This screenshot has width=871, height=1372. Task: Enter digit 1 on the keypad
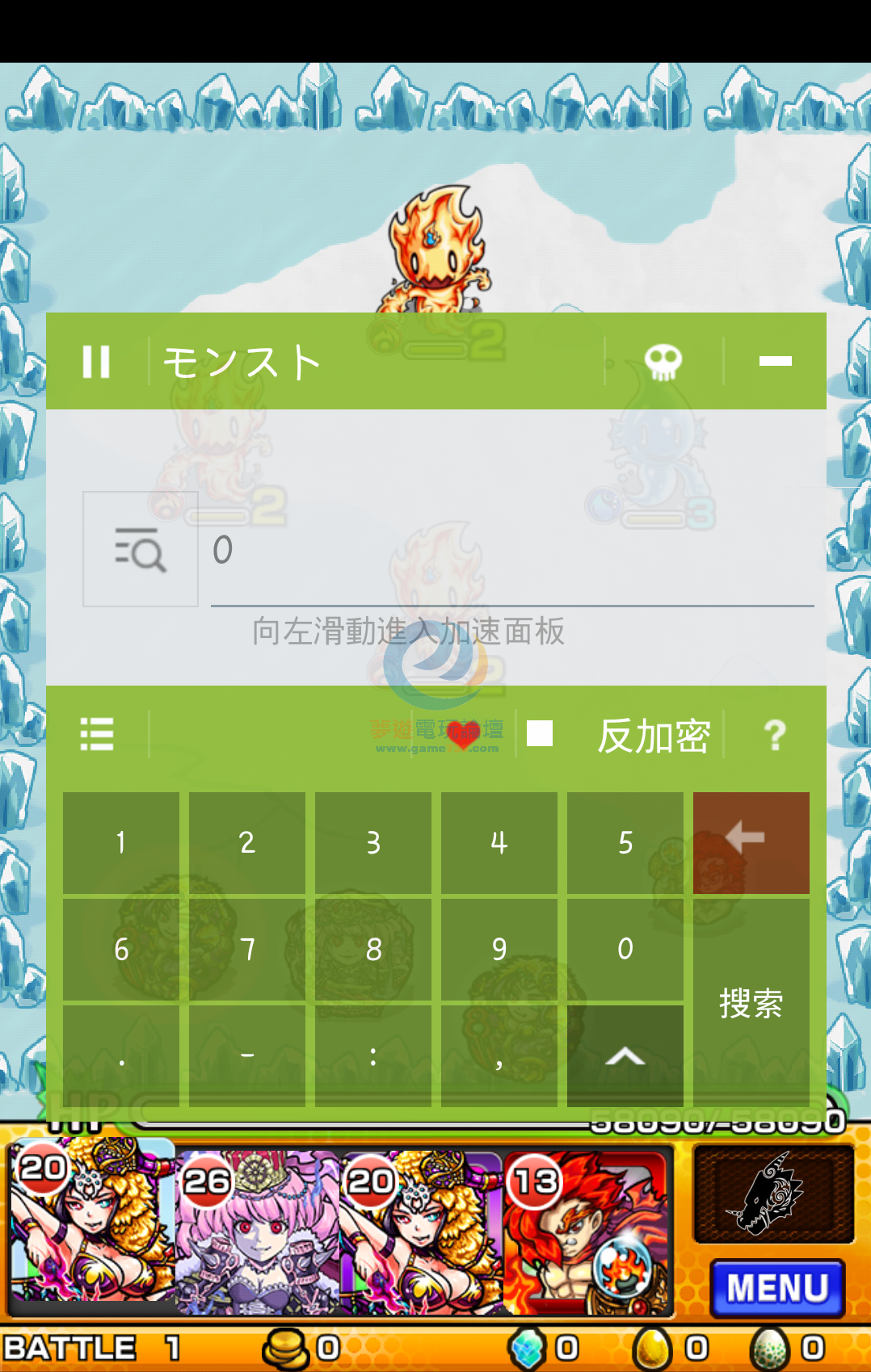(x=121, y=842)
